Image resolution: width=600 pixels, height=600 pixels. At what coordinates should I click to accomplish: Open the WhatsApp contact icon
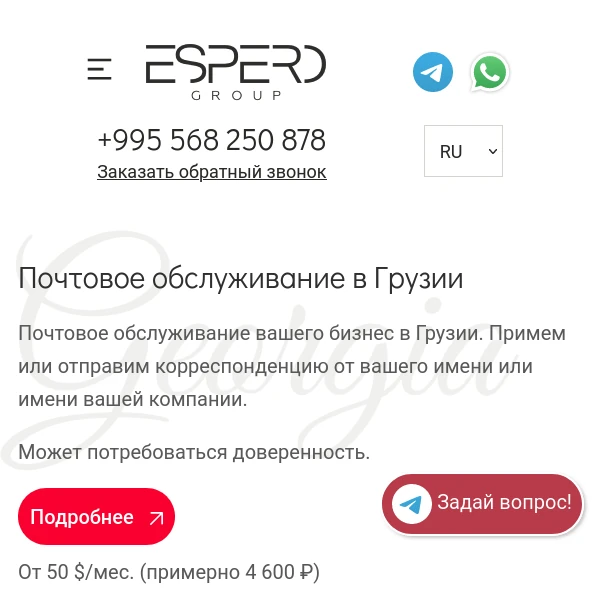(x=490, y=72)
